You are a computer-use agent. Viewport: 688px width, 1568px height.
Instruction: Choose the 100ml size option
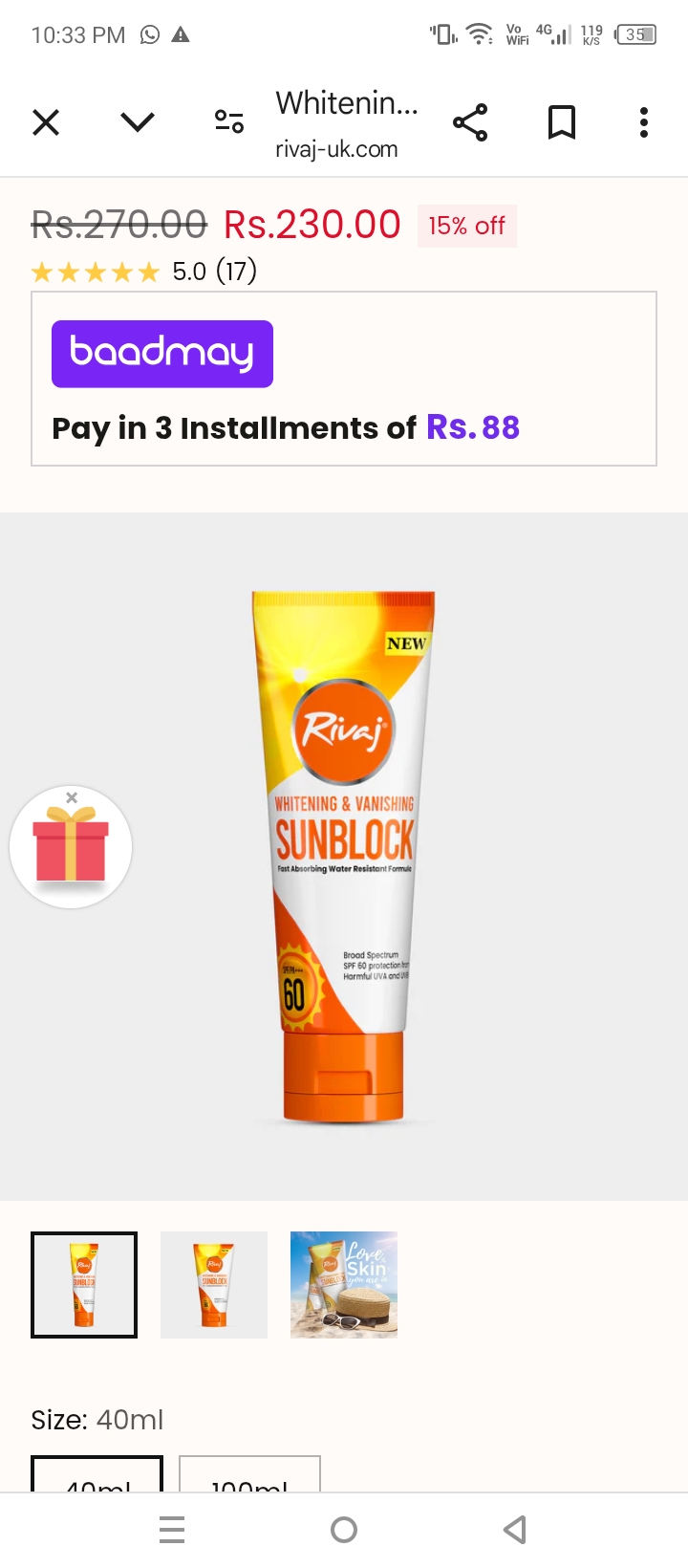pyautogui.click(x=249, y=1476)
